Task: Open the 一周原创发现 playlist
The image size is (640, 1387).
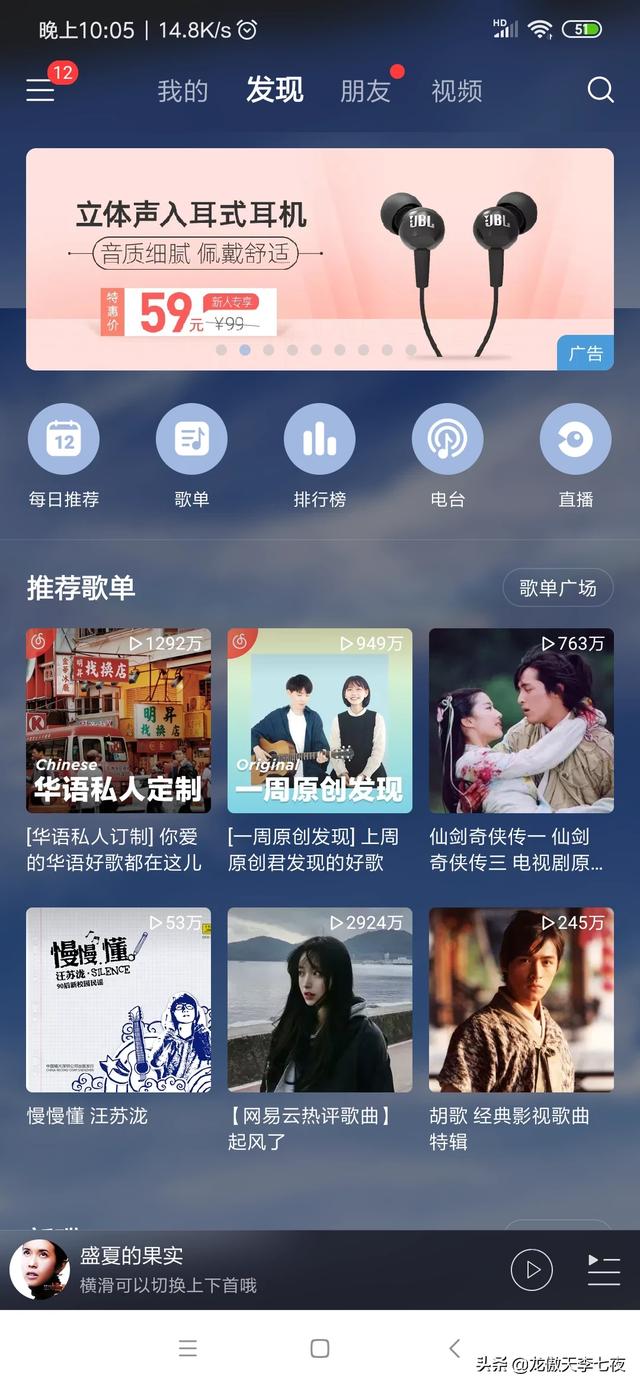Action: pyautogui.click(x=320, y=721)
